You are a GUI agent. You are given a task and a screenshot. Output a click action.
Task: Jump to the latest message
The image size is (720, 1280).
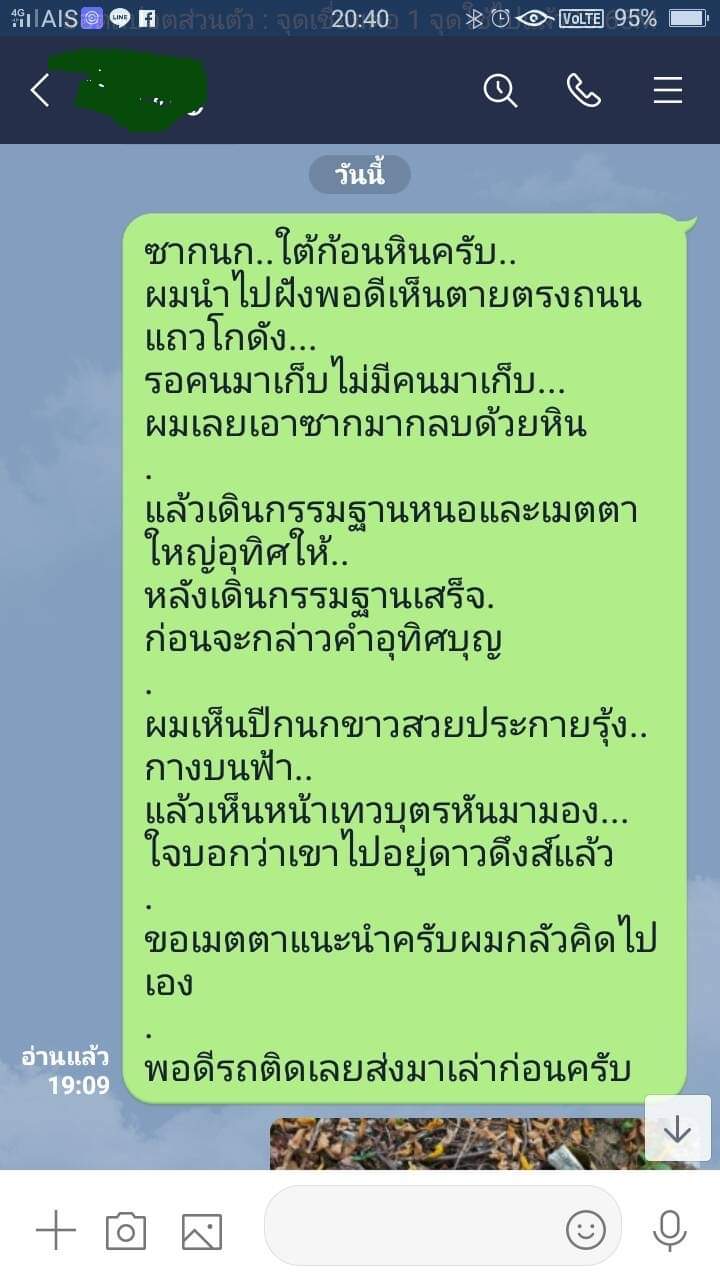click(677, 1129)
